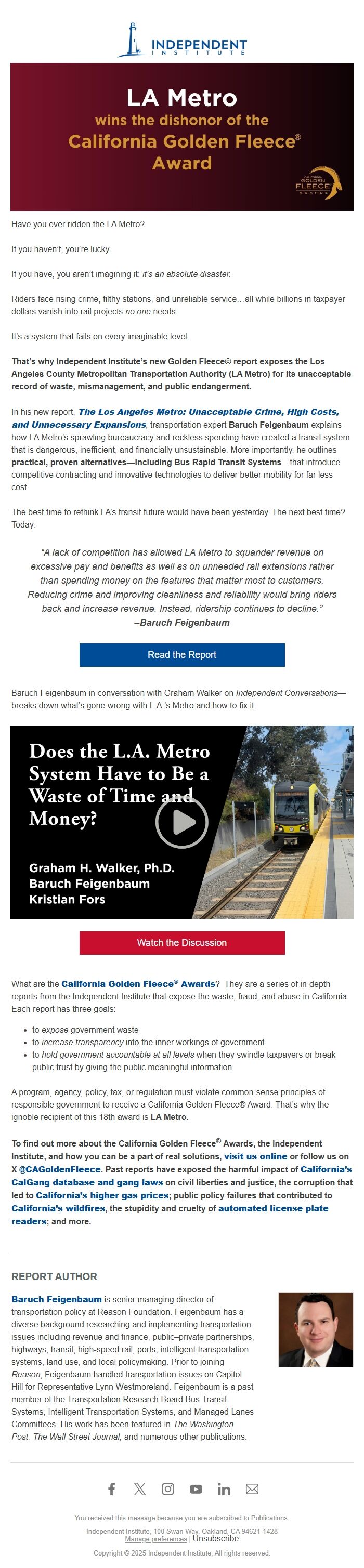
Task: Tap the Watch the Discussion button
Action: click(x=181, y=942)
